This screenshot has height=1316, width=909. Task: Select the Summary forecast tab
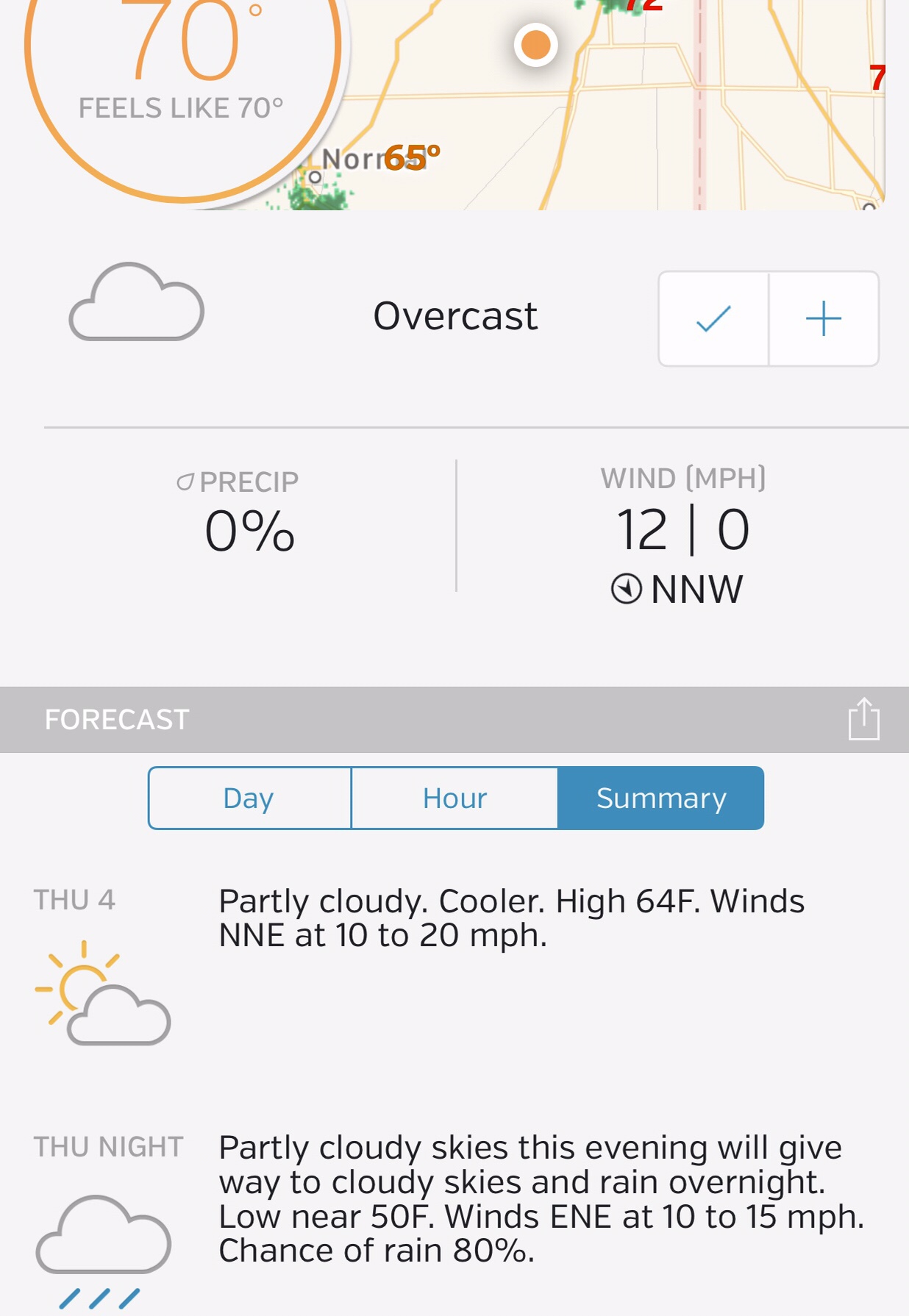point(660,798)
